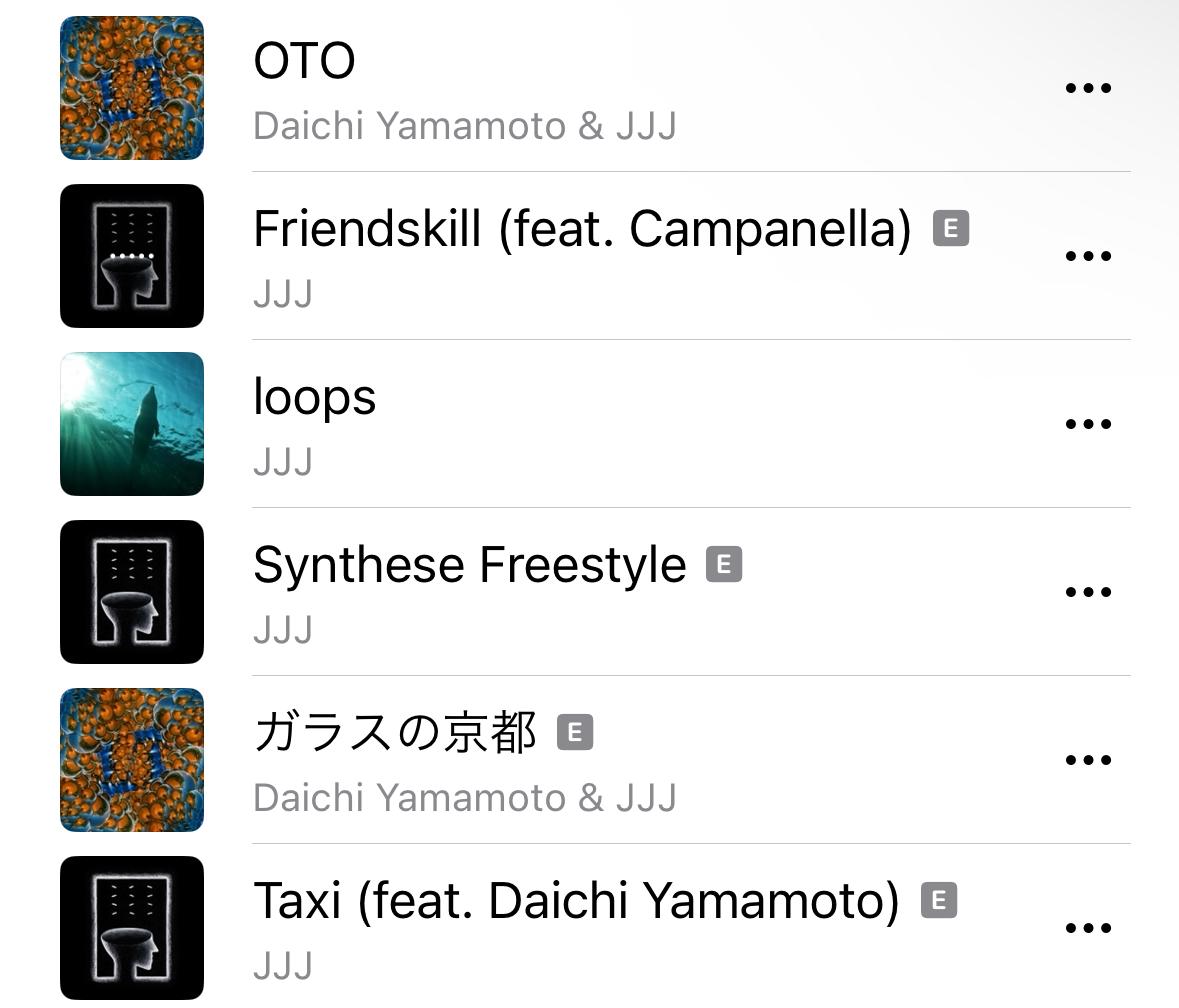Open more options for loops

[1088, 424]
